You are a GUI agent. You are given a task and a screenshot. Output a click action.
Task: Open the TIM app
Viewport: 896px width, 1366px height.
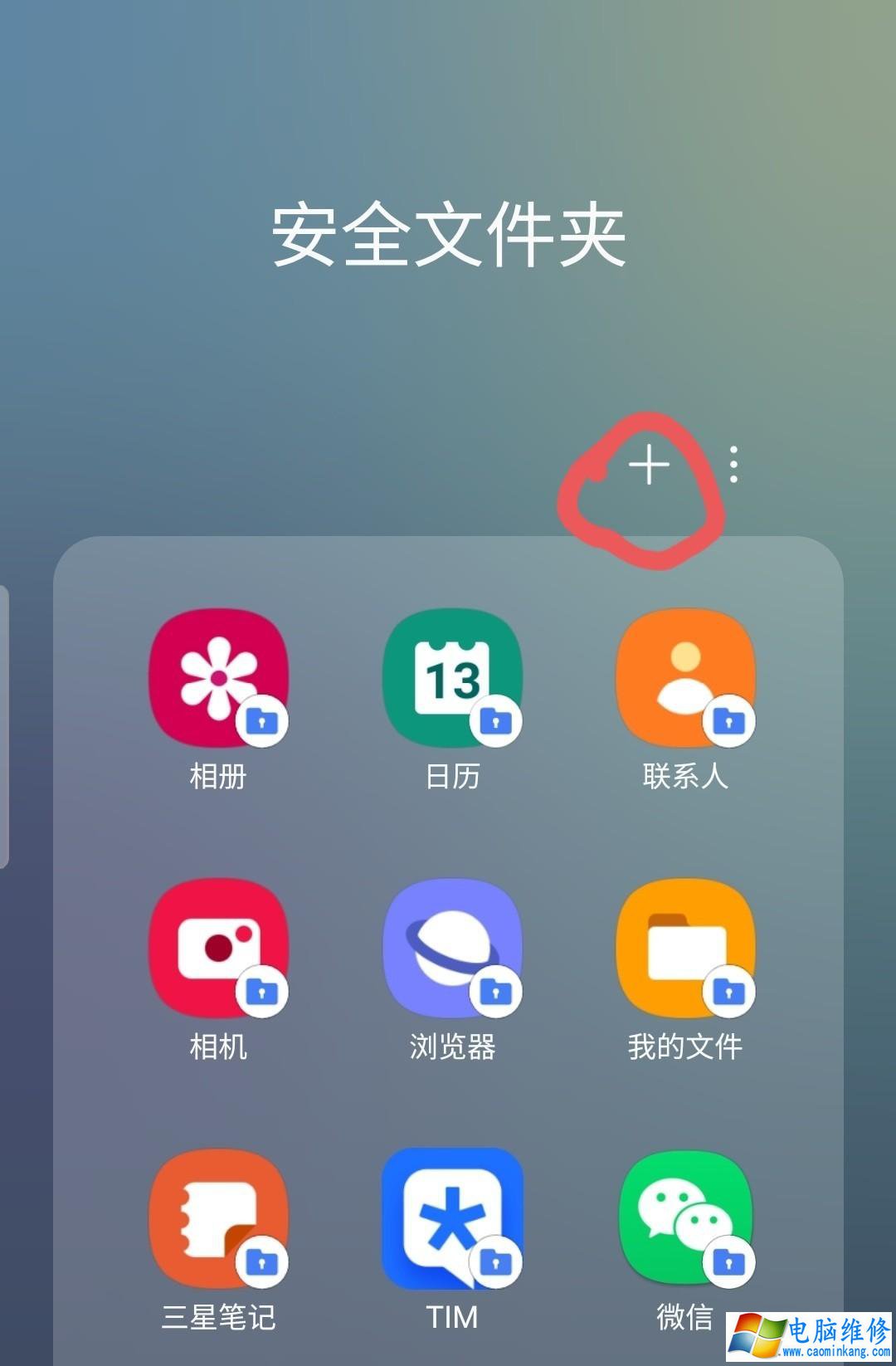[x=452, y=1218]
